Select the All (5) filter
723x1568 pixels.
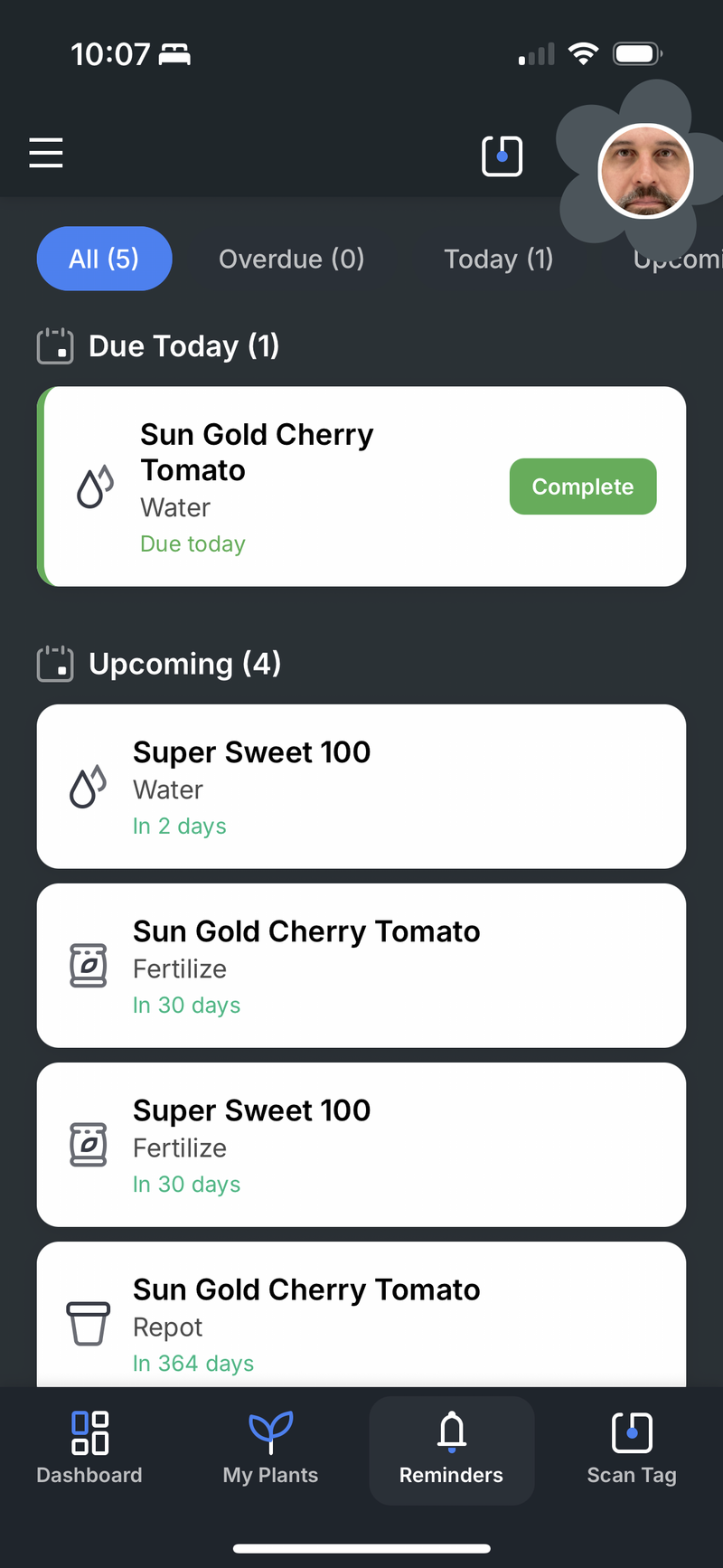105,259
